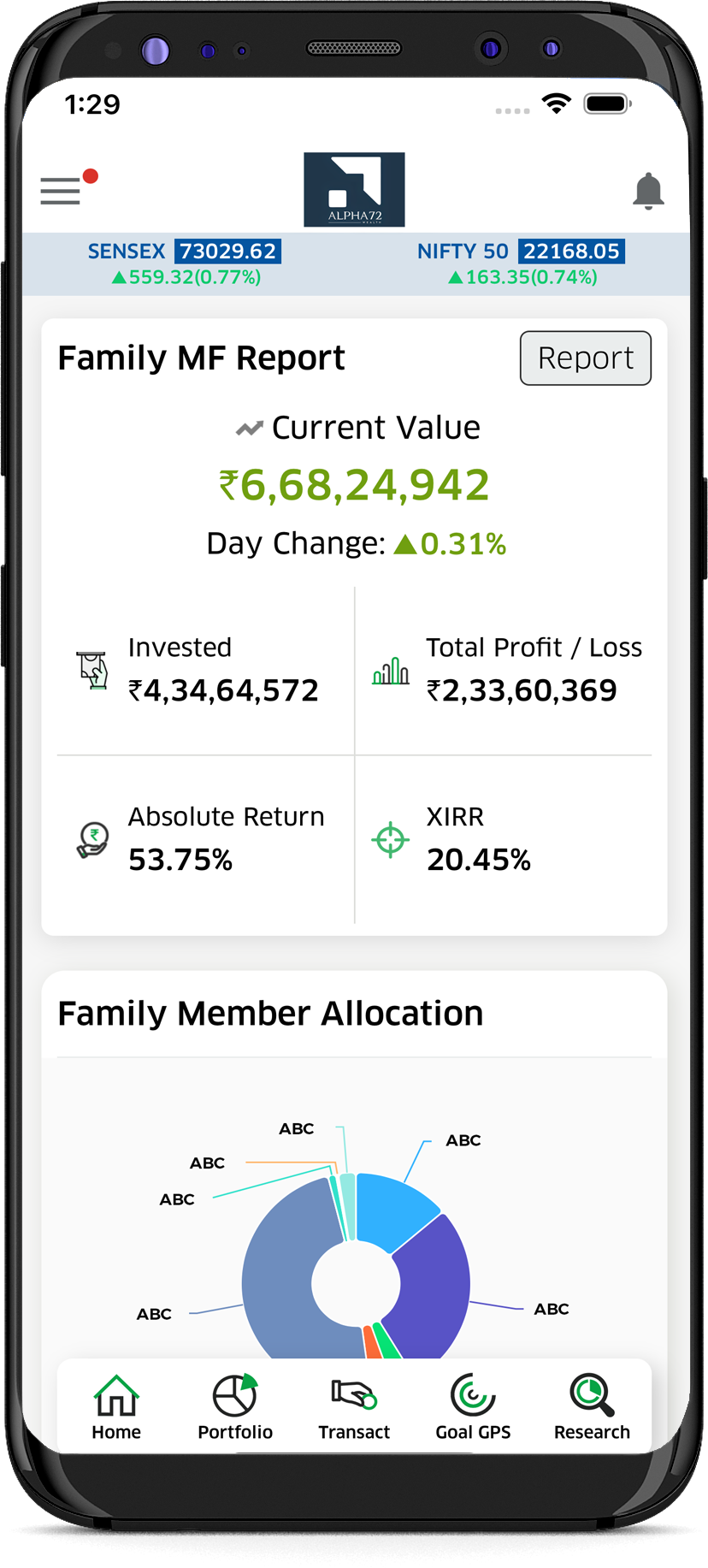Open the hamburger navigation menu

[60, 190]
